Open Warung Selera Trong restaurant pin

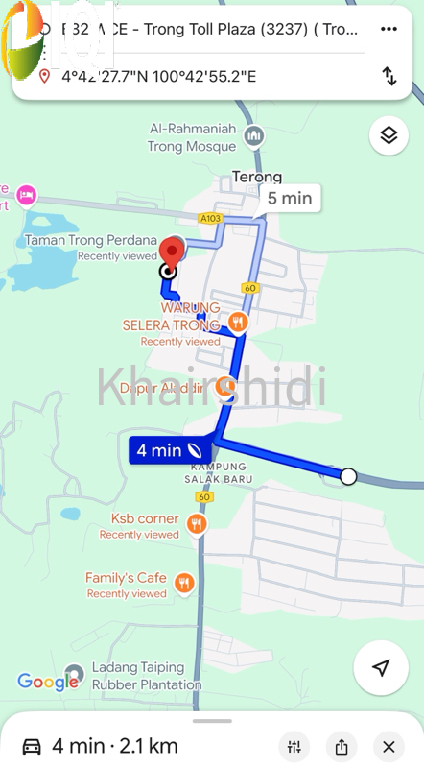pos(238,323)
